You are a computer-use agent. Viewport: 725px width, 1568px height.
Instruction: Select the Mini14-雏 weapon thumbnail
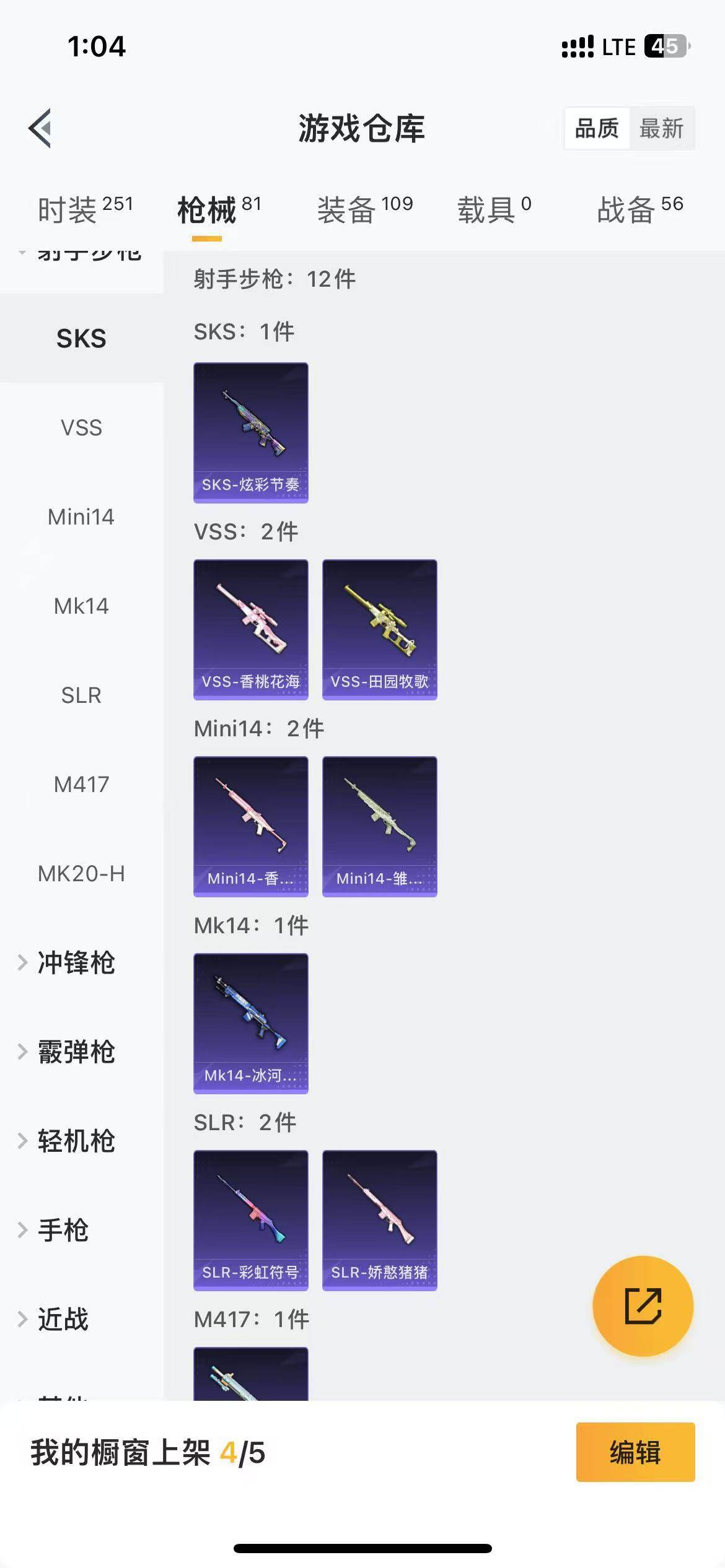[x=379, y=827]
